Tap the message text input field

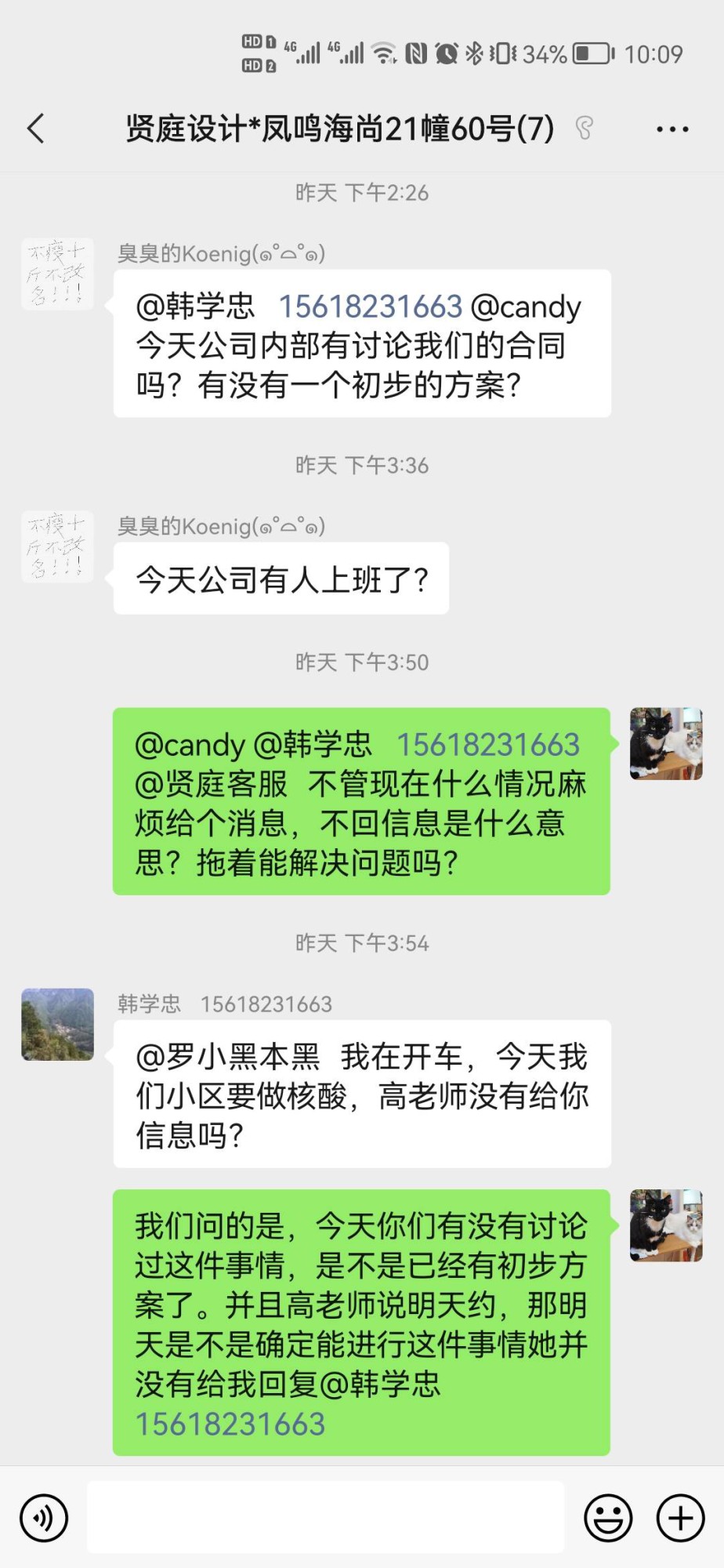325,1518
